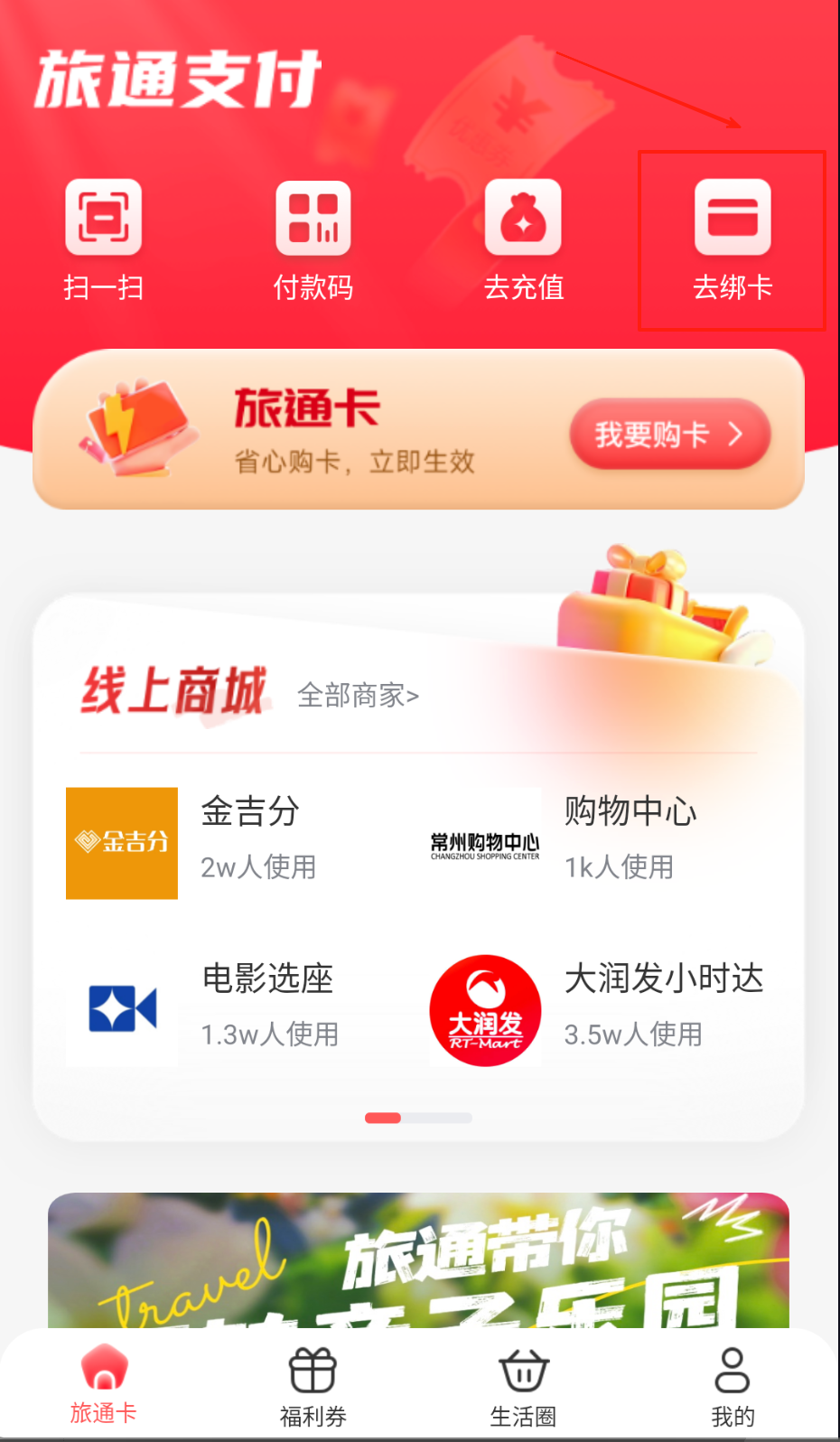Go to the 我的 tab
The image size is (840, 1442).
click(x=732, y=1384)
